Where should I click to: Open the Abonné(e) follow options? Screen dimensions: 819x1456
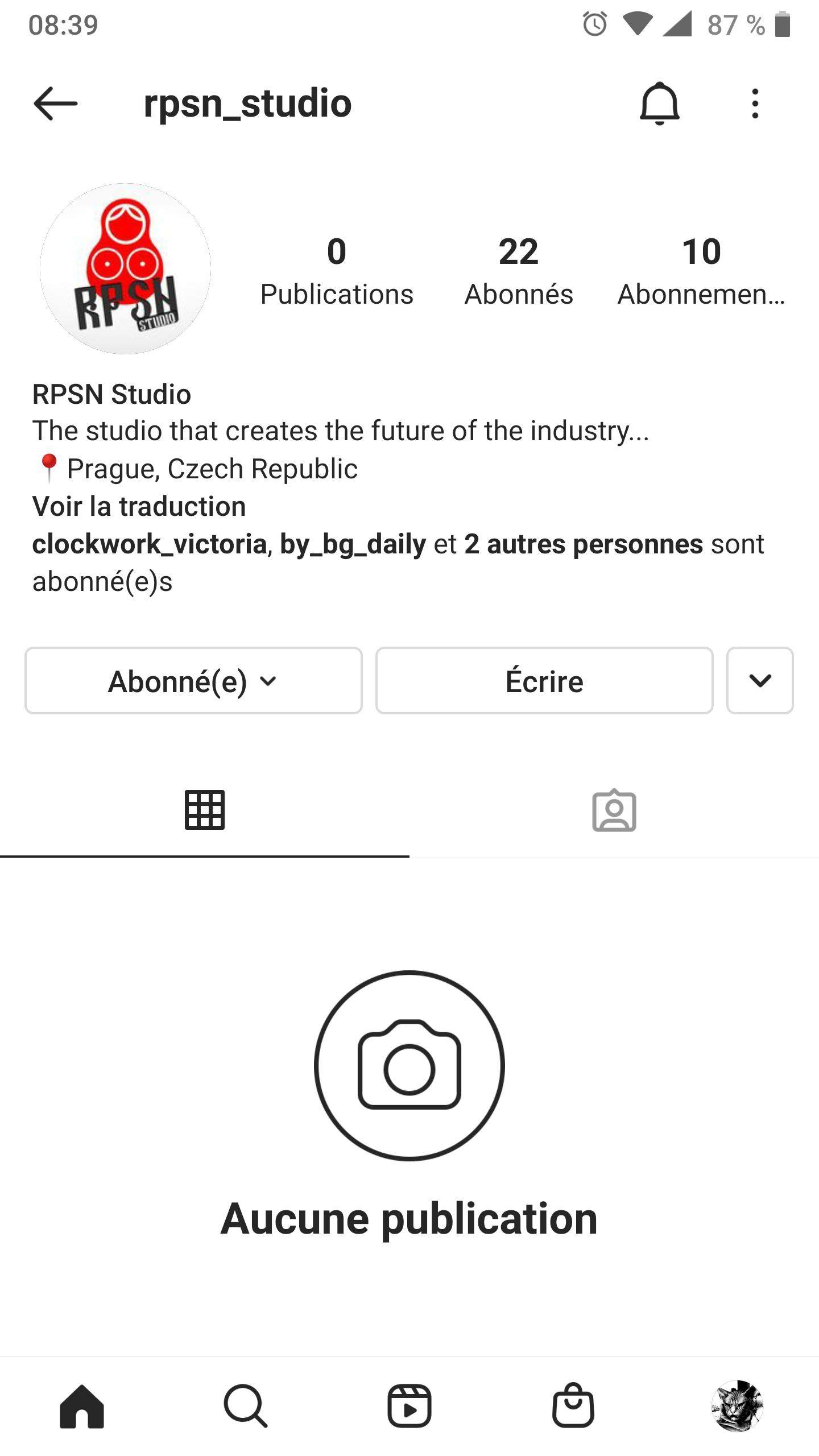193,681
